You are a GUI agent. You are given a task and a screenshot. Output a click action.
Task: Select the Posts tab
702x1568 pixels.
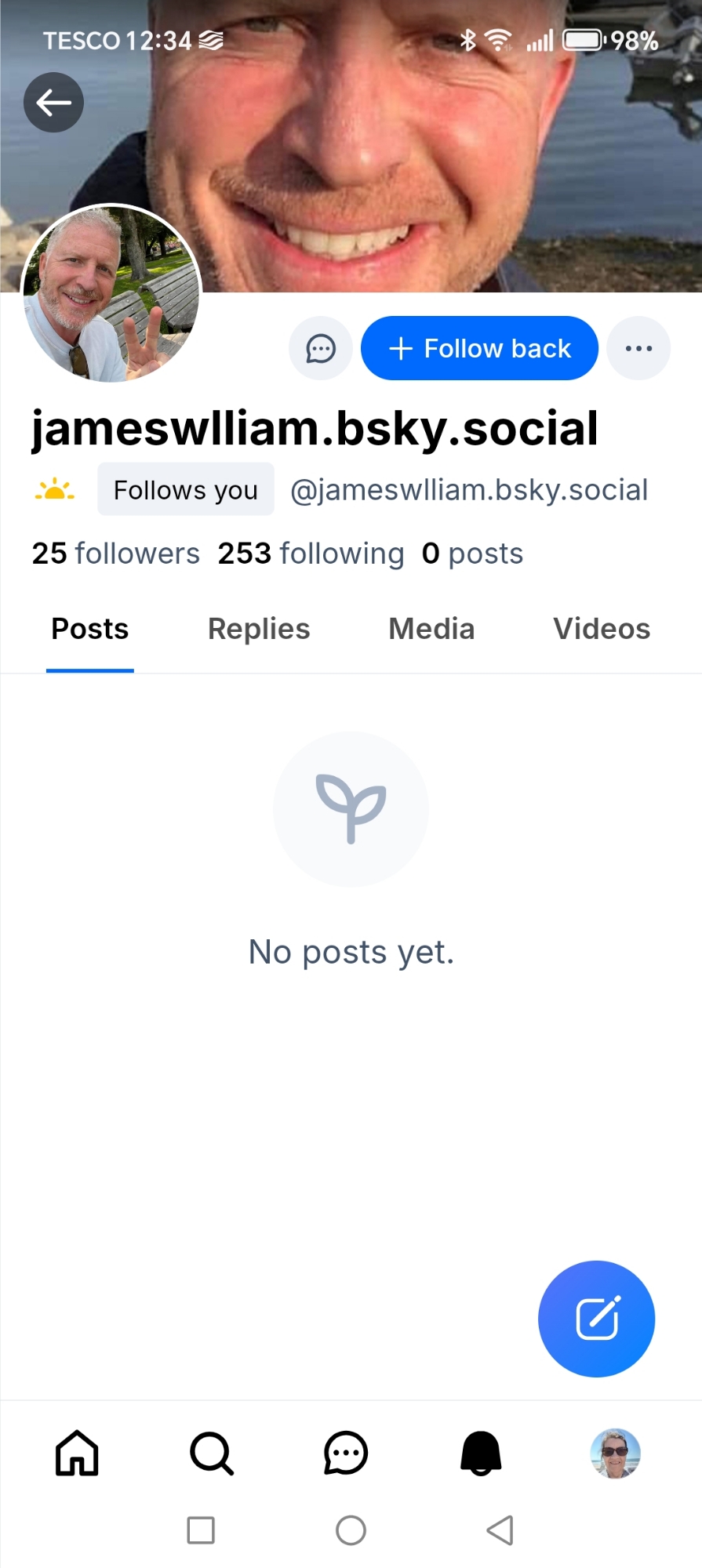(90, 629)
